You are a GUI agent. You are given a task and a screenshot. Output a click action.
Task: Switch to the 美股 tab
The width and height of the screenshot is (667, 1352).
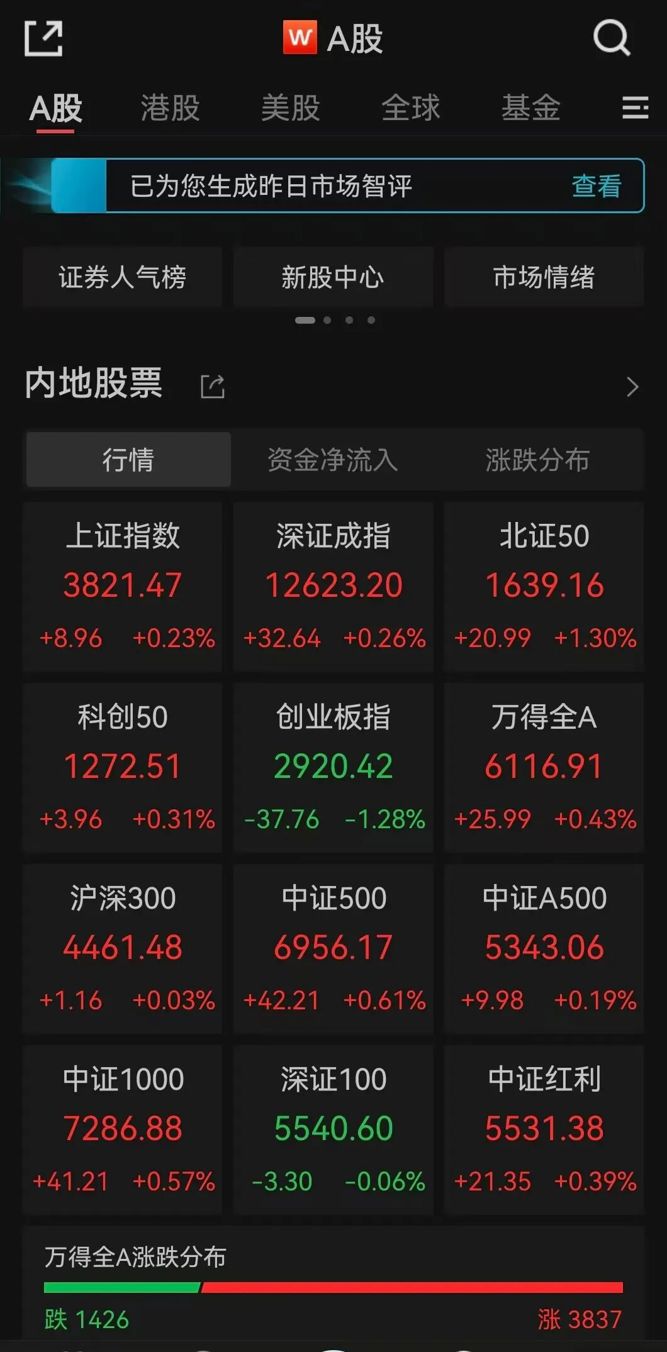[290, 108]
